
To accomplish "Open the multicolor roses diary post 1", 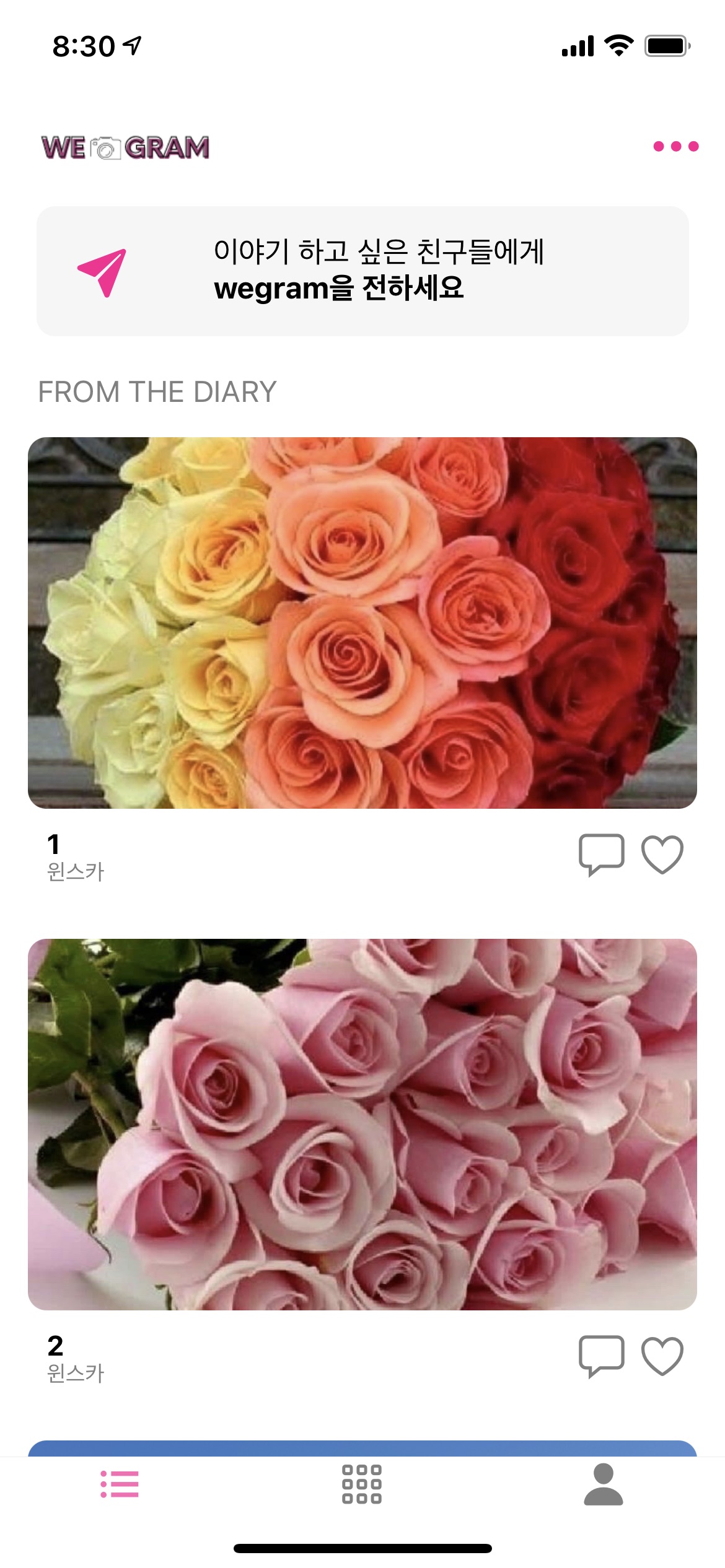I will coord(362,623).
